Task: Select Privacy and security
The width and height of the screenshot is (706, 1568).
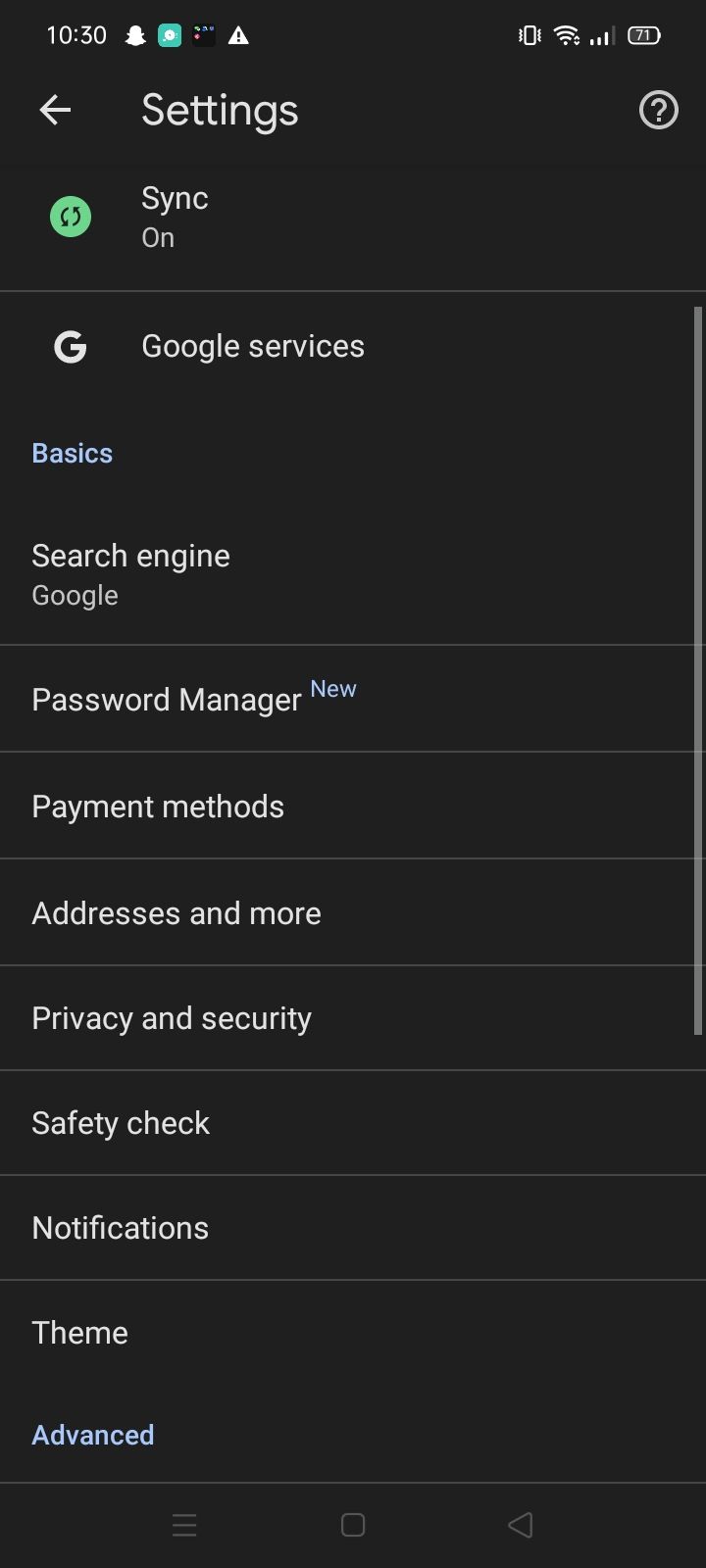Action: [x=172, y=1017]
